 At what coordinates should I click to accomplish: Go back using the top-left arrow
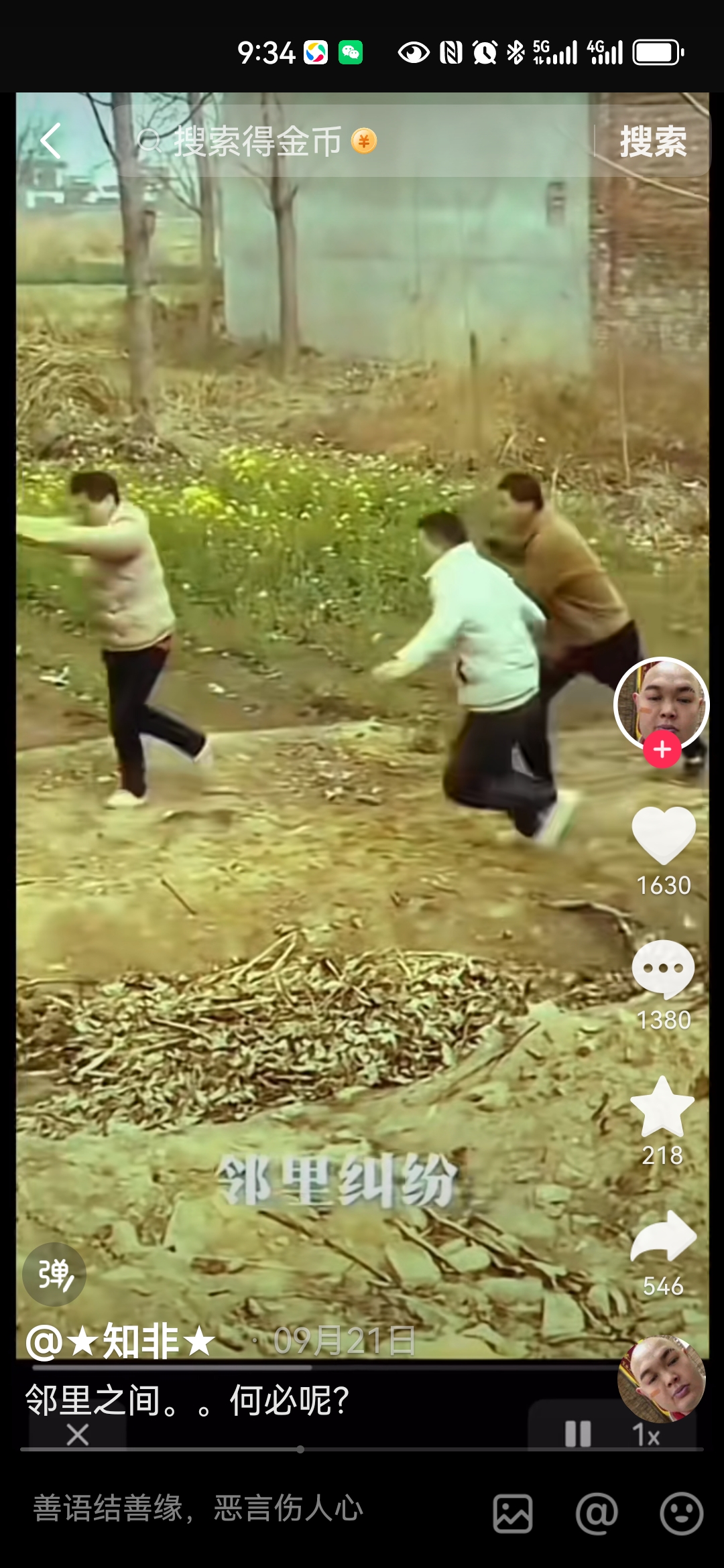pos(51,141)
